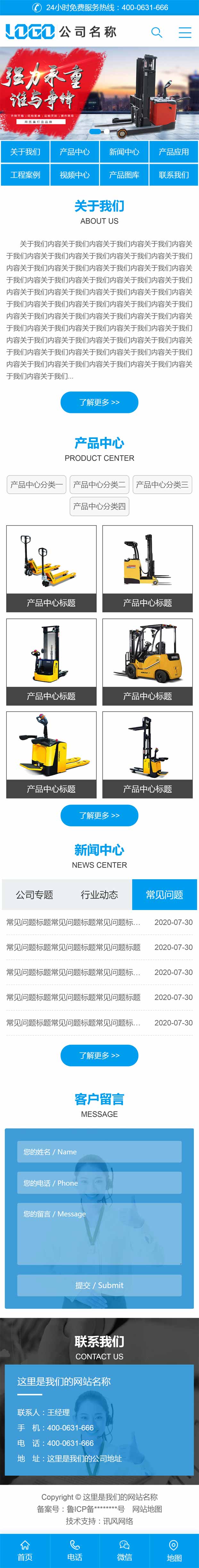Open the hamburger menu
The image size is (199, 1568).
point(184,32)
